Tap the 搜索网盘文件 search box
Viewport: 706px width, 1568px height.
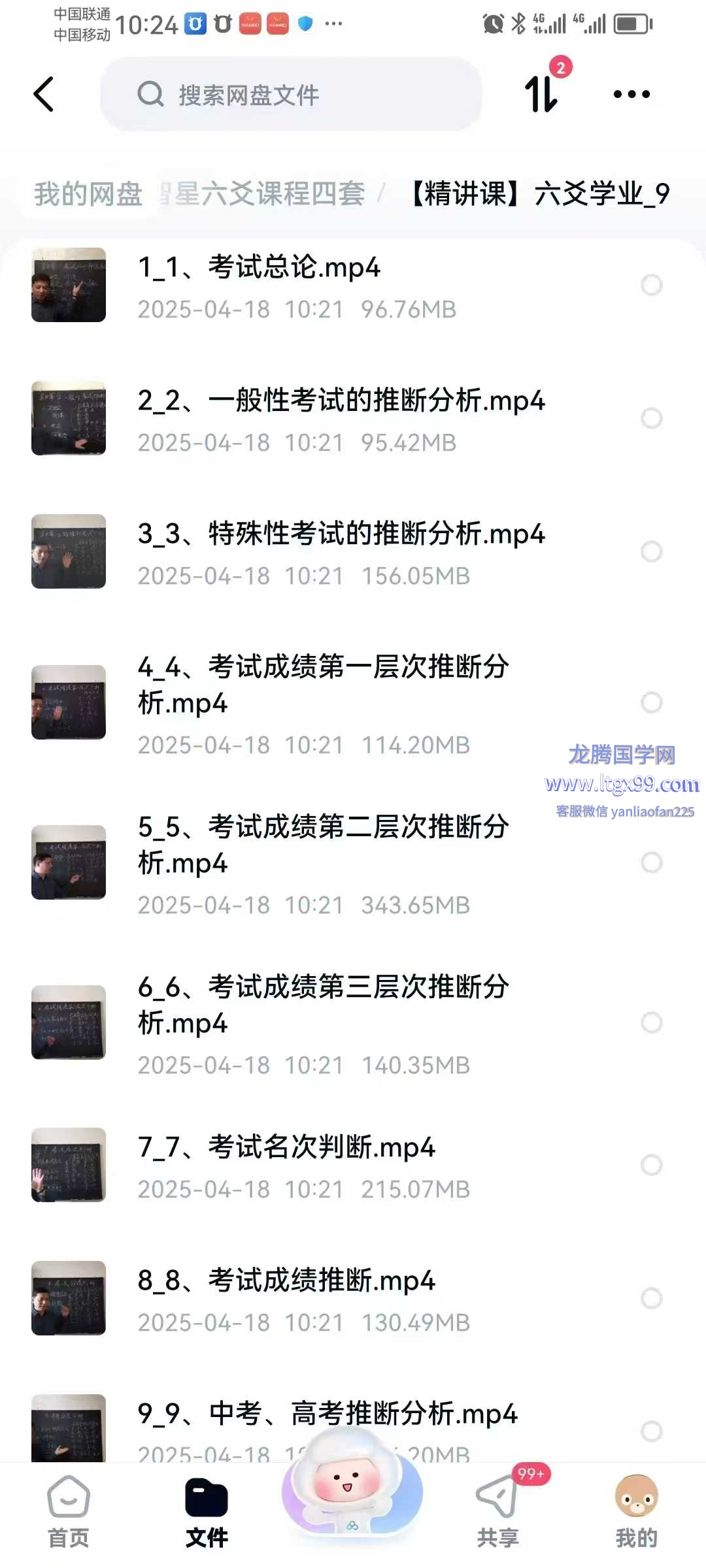[291, 95]
